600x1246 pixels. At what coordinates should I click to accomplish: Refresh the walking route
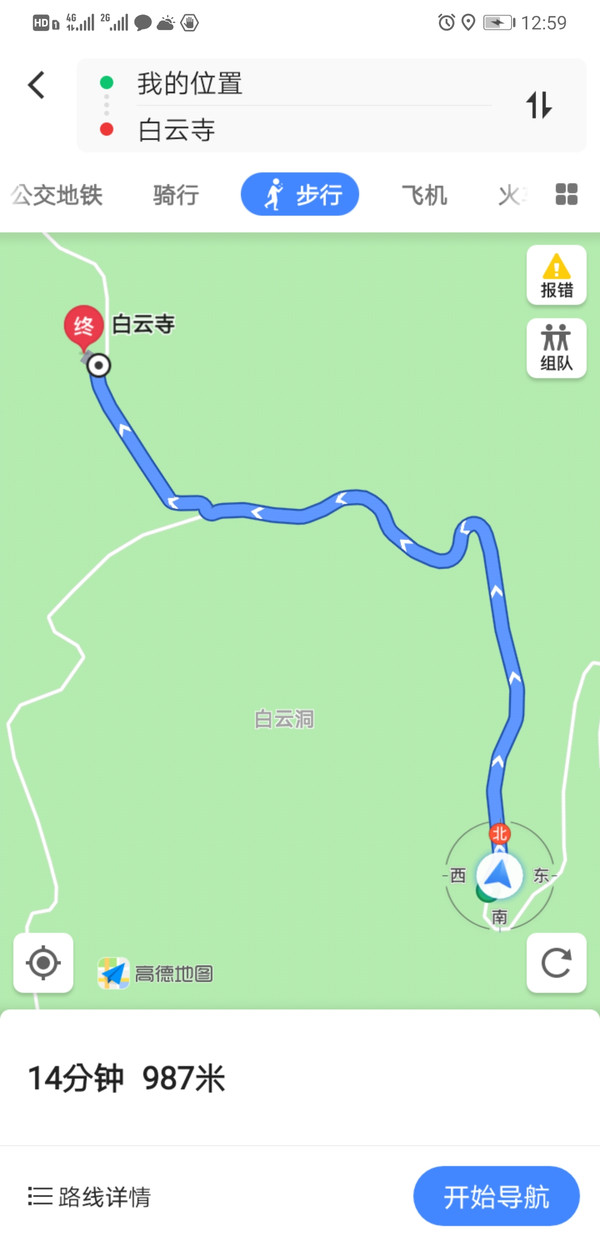tap(556, 963)
